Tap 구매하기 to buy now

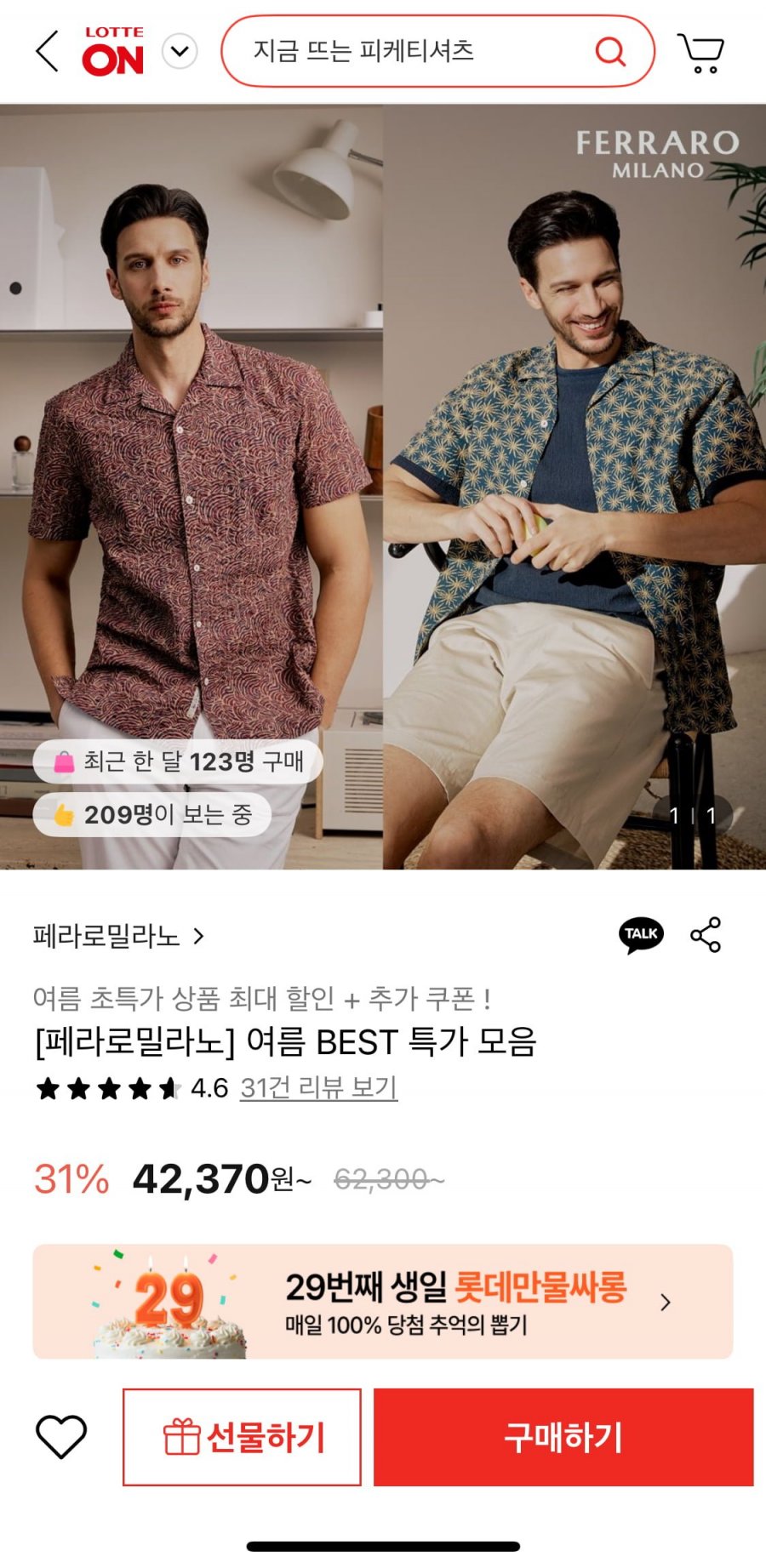click(x=563, y=1437)
